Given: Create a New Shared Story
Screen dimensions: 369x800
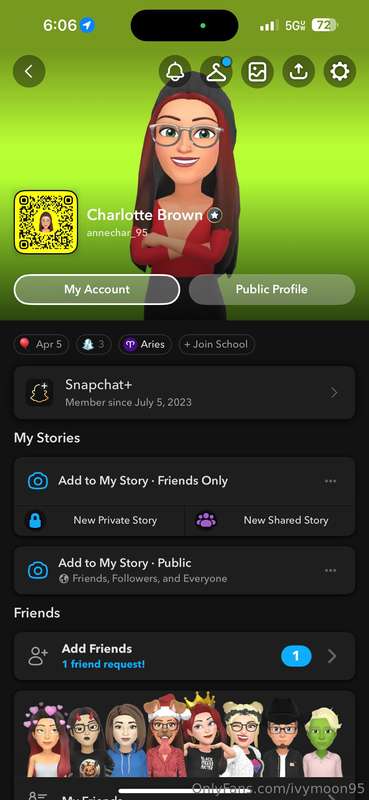Looking at the screenshot, I should 270,520.
